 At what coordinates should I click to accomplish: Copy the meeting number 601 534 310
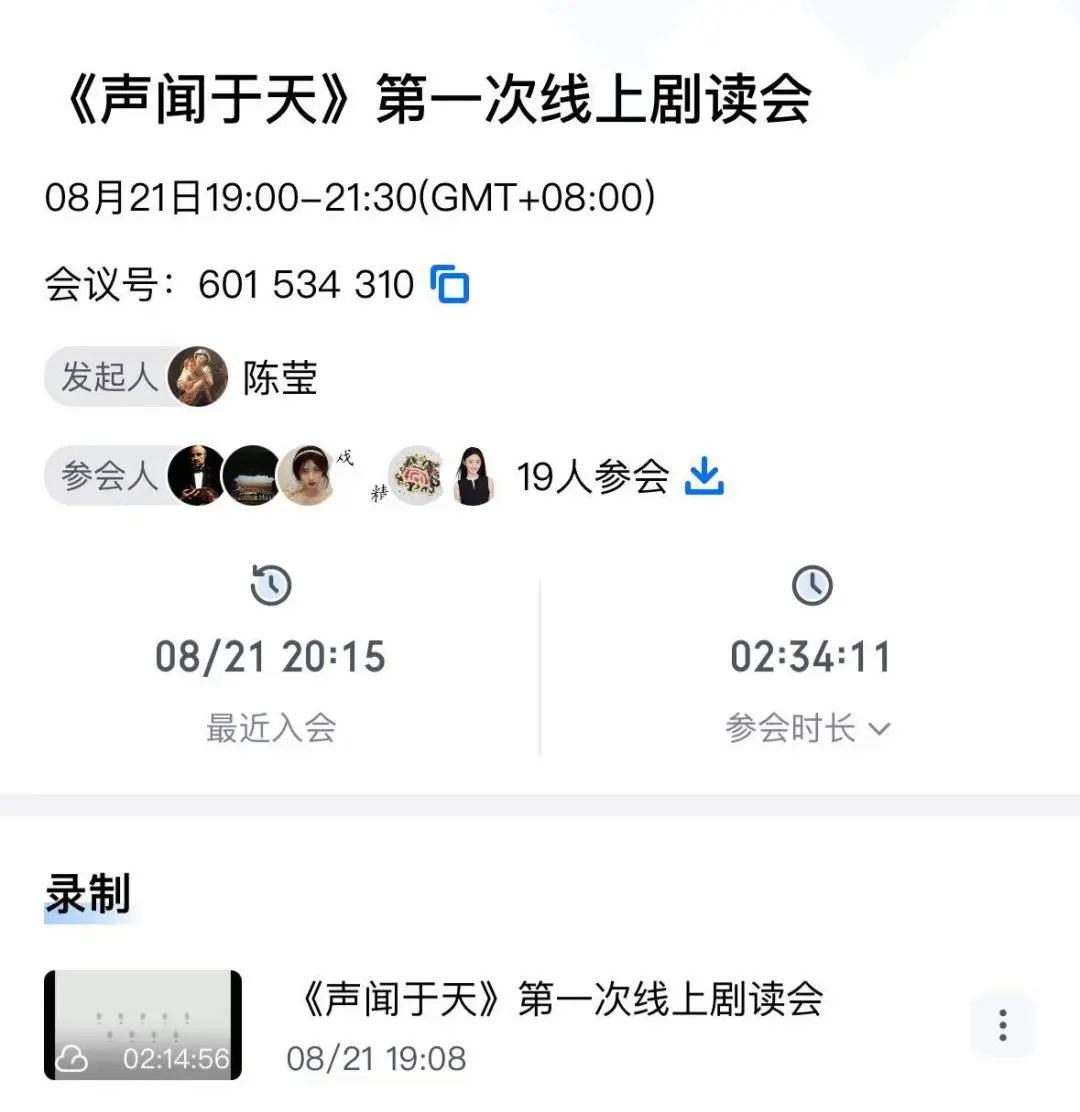point(450,285)
